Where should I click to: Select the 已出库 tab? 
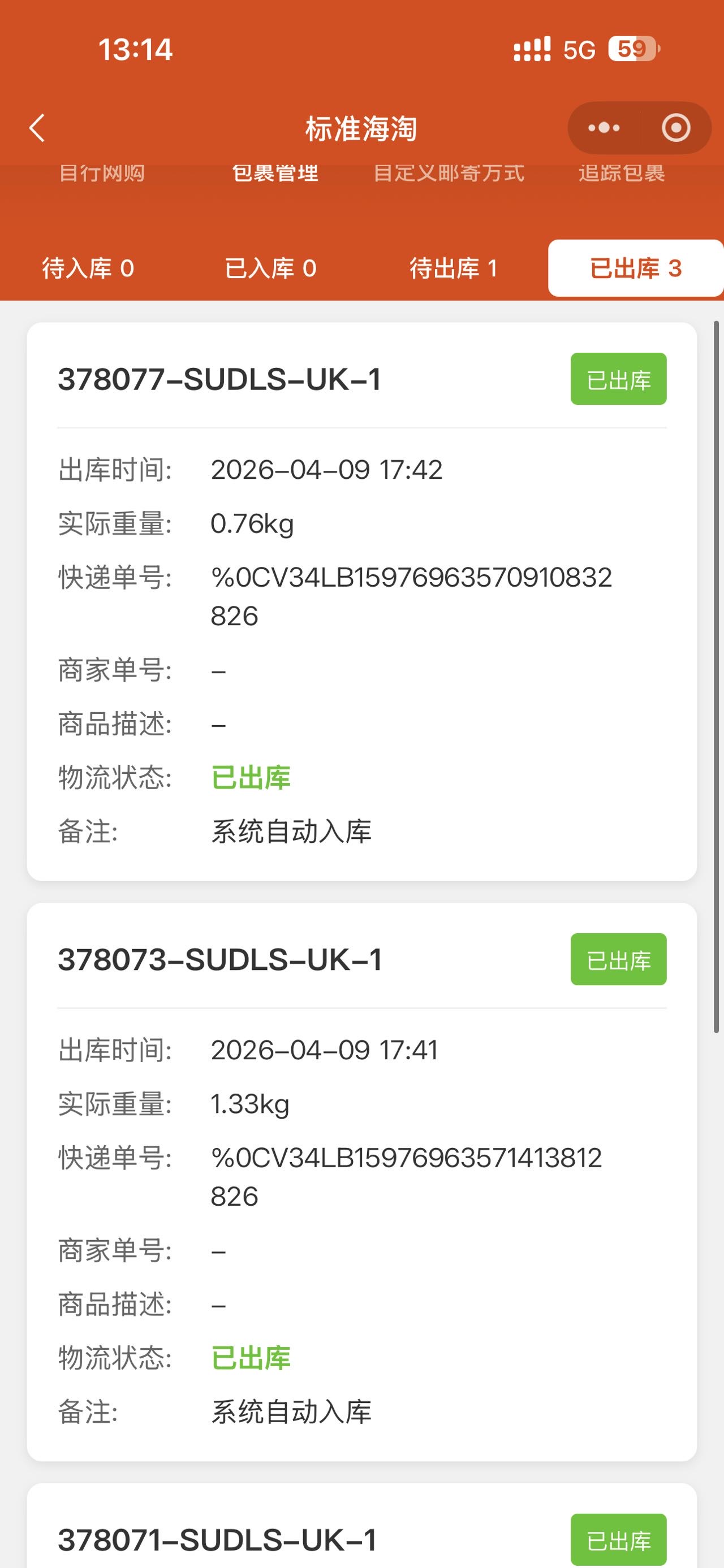[635, 268]
